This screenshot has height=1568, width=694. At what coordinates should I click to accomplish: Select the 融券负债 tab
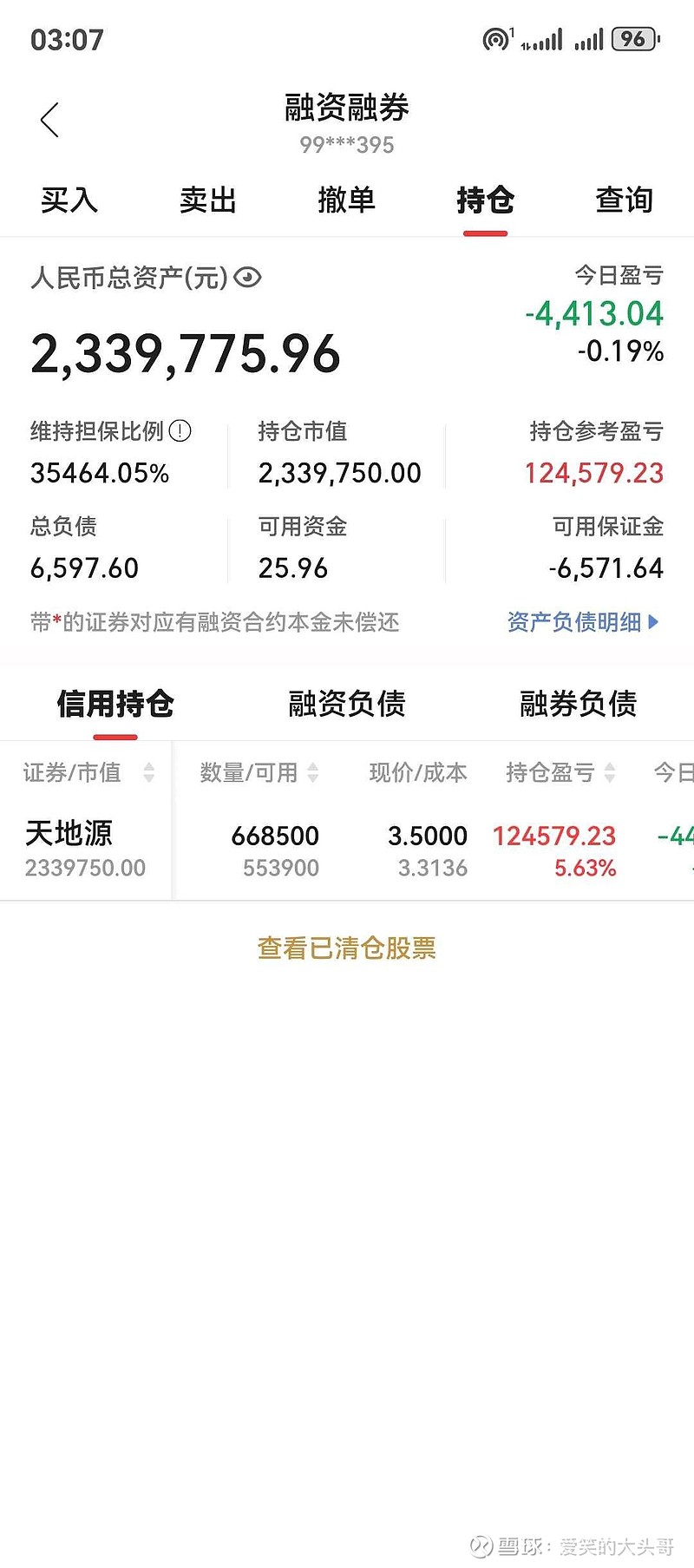pyautogui.click(x=577, y=705)
